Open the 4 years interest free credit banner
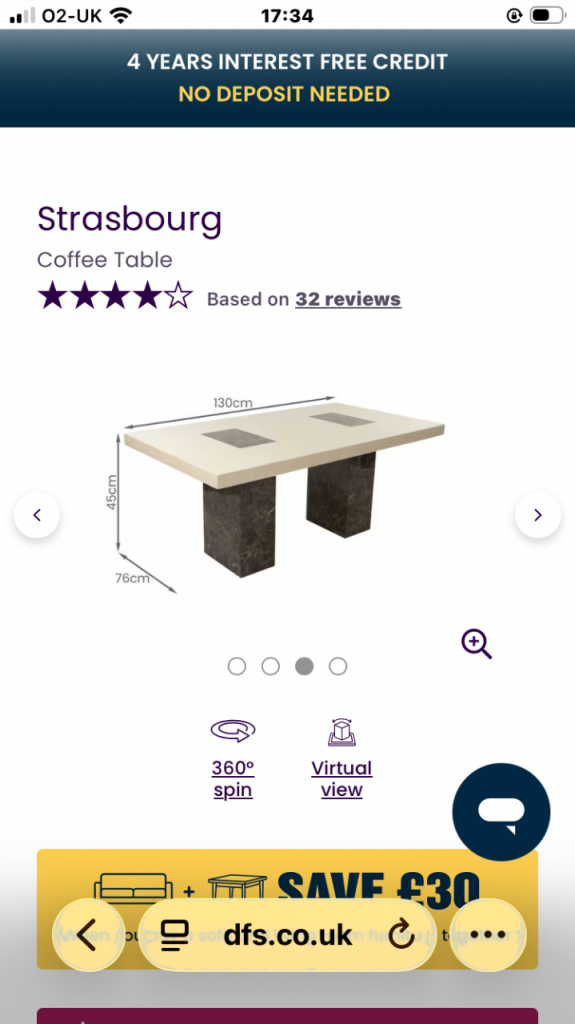The width and height of the screenshot is (575, 1024). (288, 78)
